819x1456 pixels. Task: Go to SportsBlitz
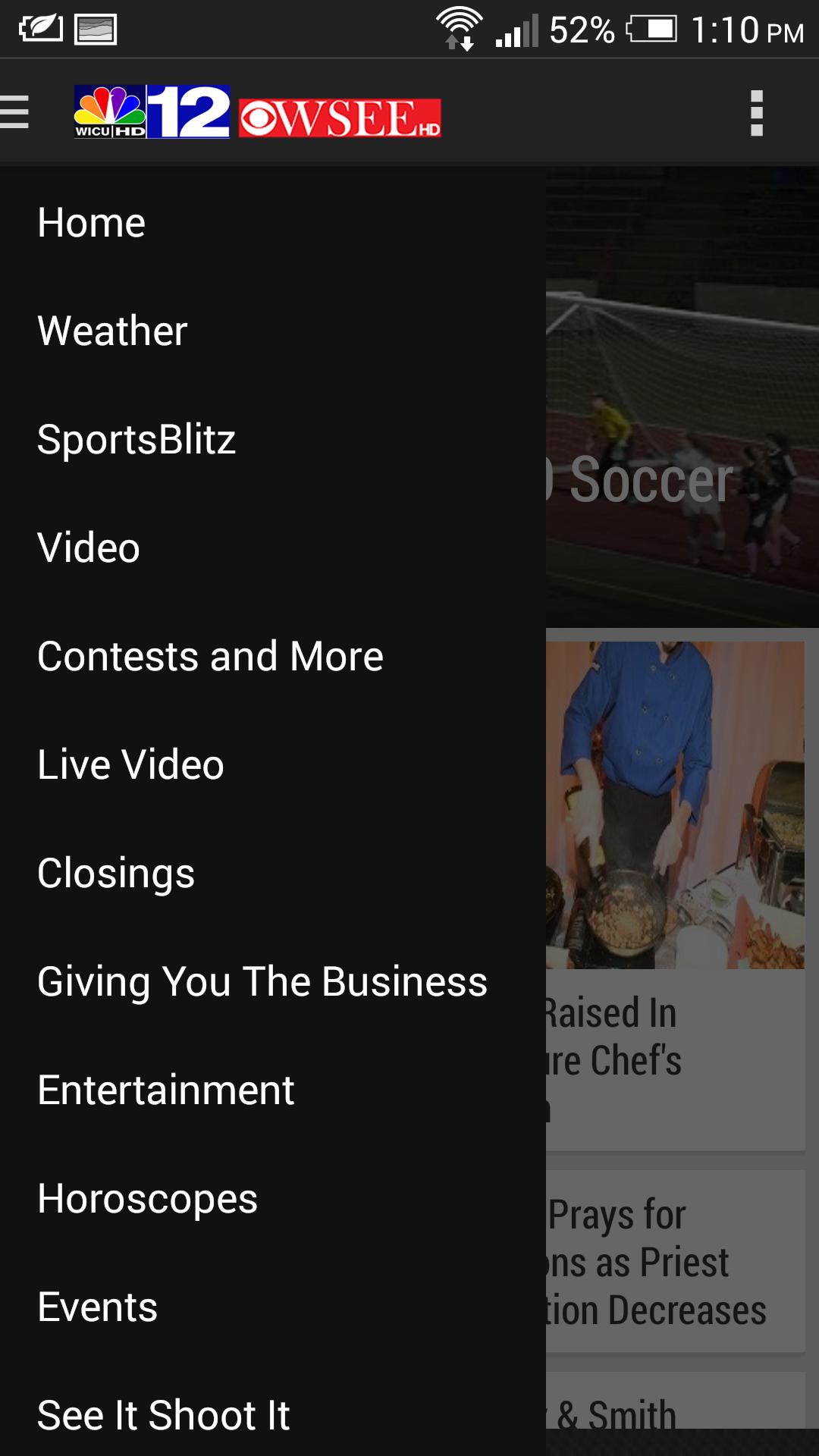(137, 438)
